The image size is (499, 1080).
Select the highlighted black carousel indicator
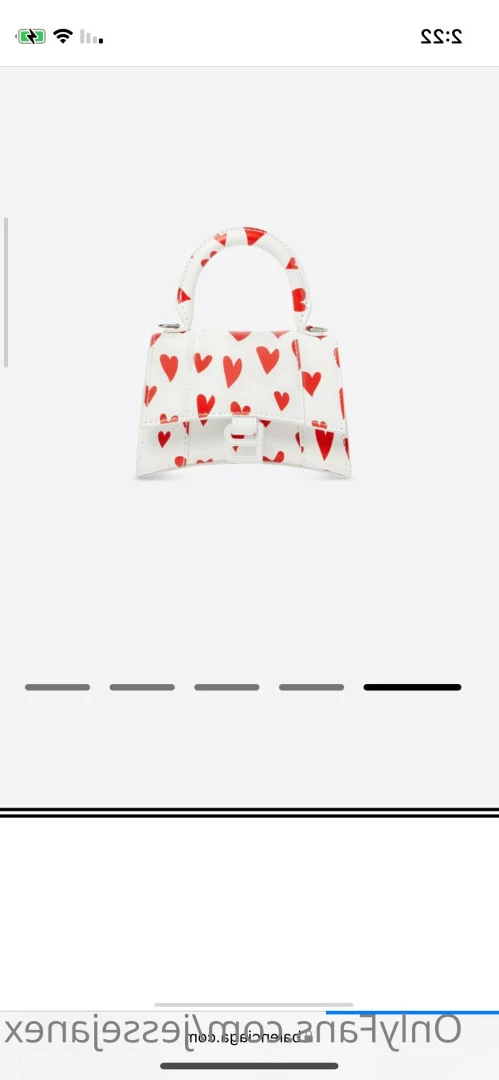412,687
